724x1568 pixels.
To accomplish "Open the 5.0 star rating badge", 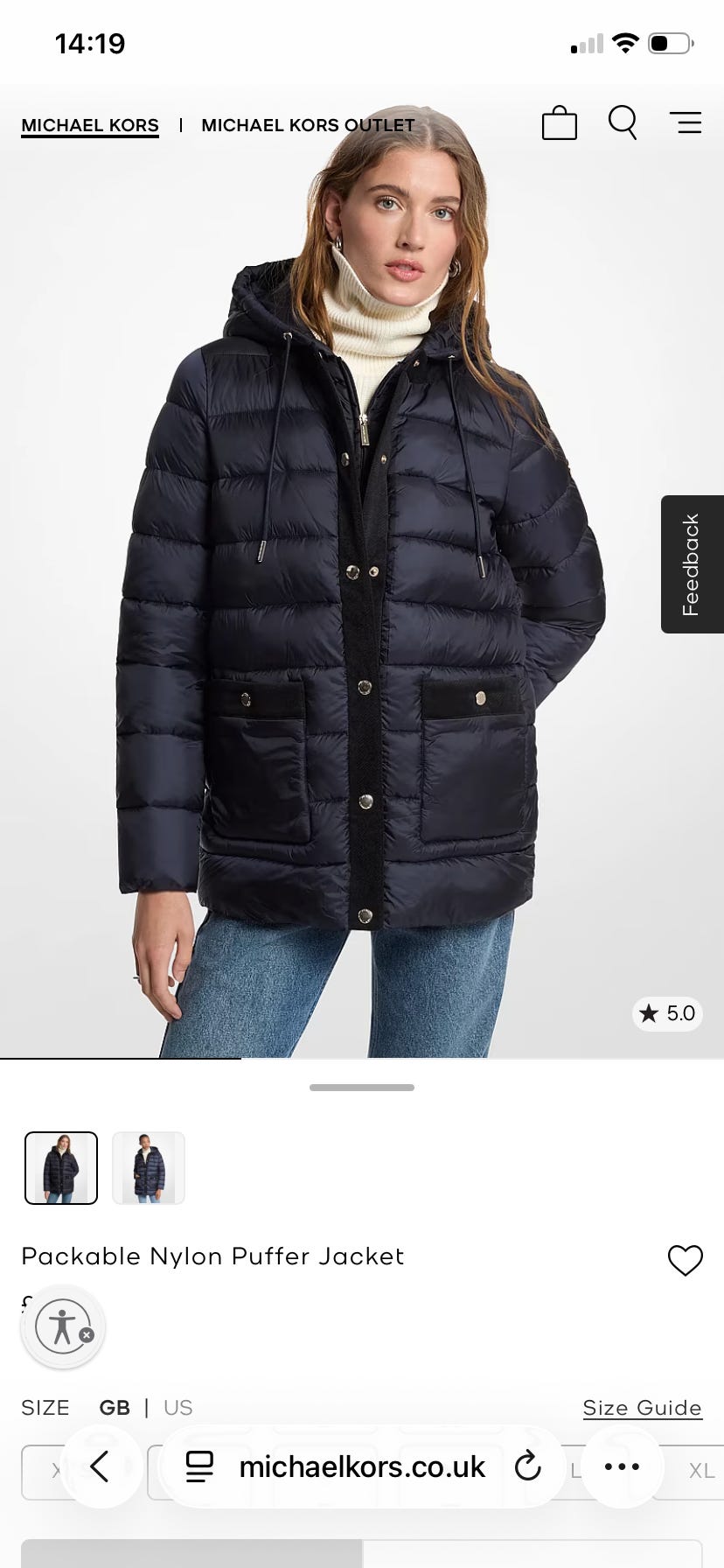I will [x=667, y=1013].
